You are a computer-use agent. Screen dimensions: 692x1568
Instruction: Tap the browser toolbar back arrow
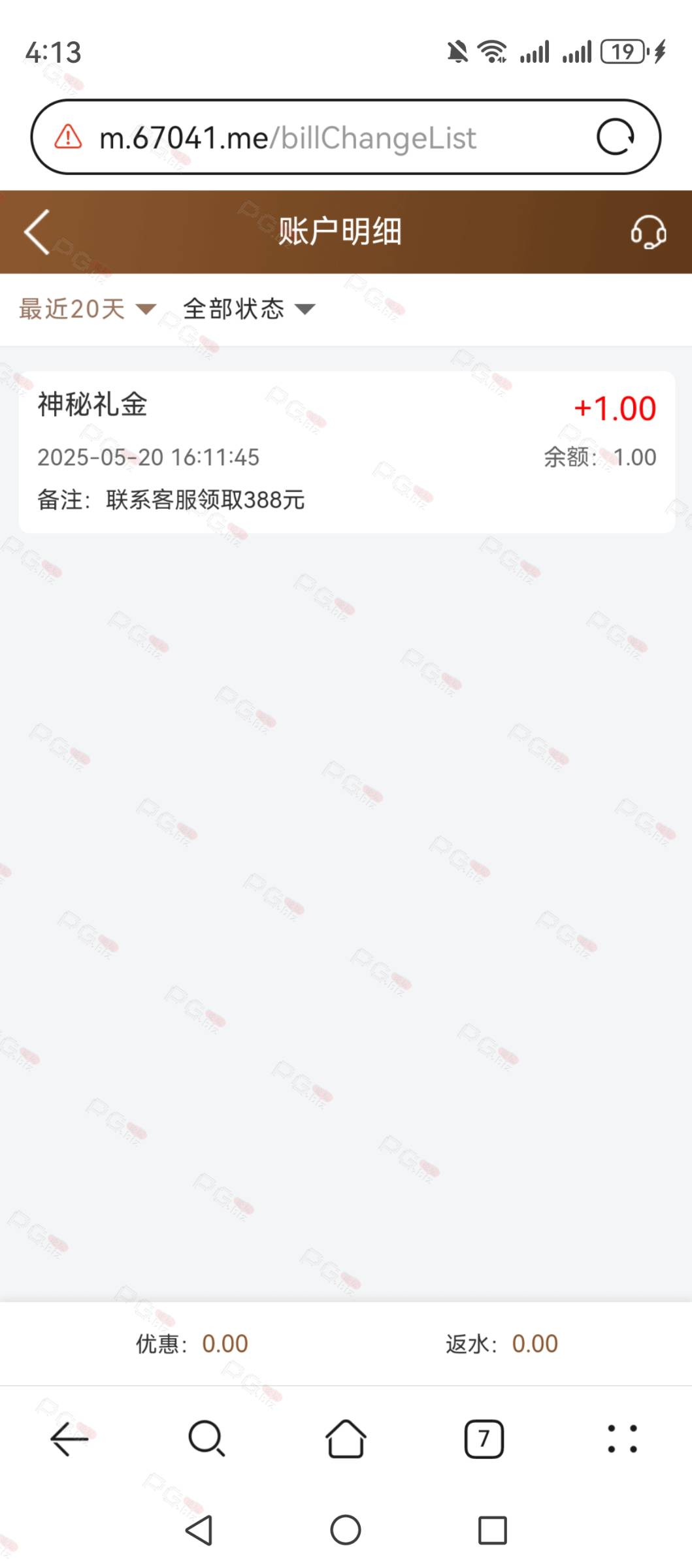point(69,1438)
